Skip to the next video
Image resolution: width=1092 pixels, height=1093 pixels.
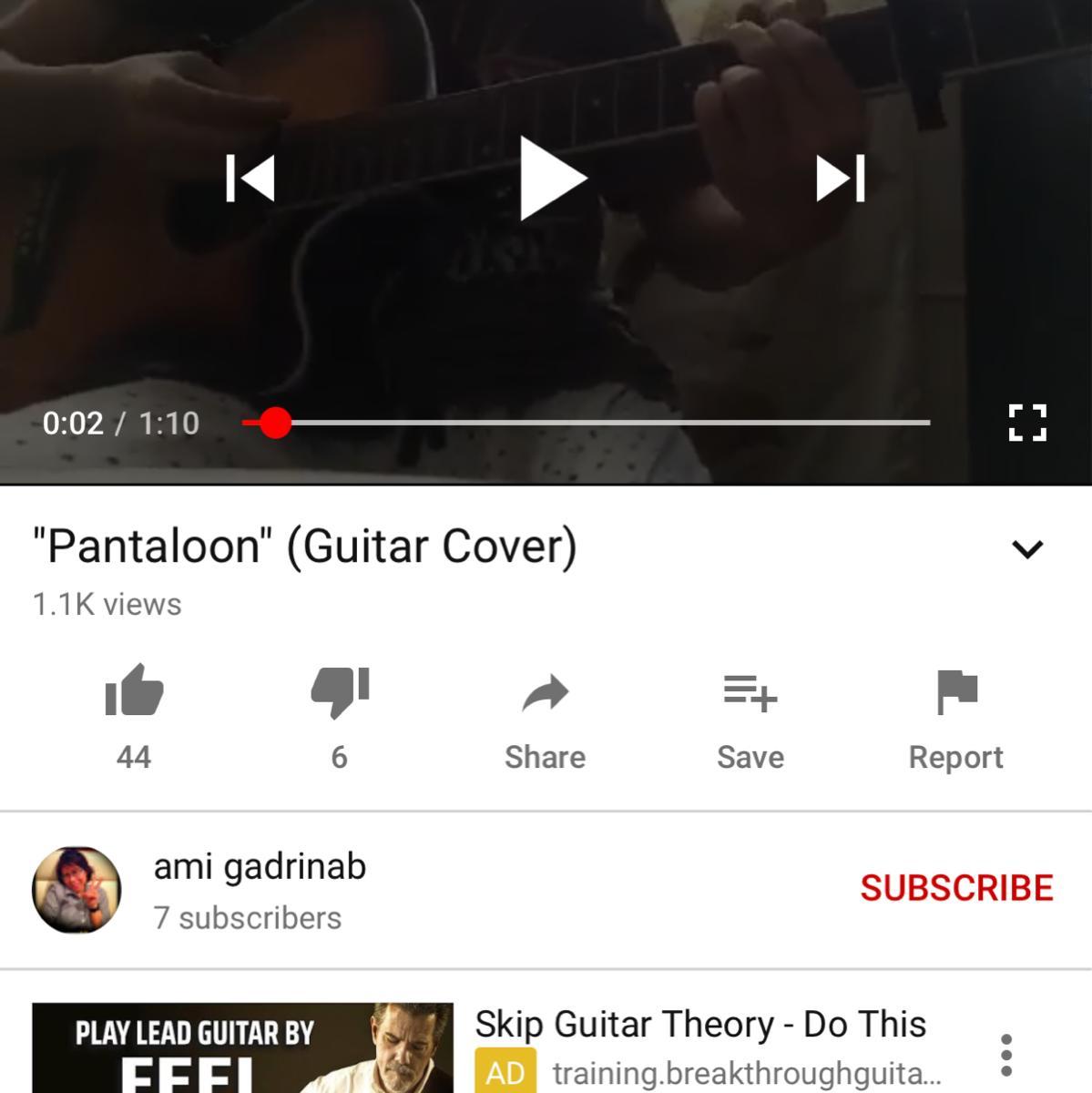(x=840, y=179)
